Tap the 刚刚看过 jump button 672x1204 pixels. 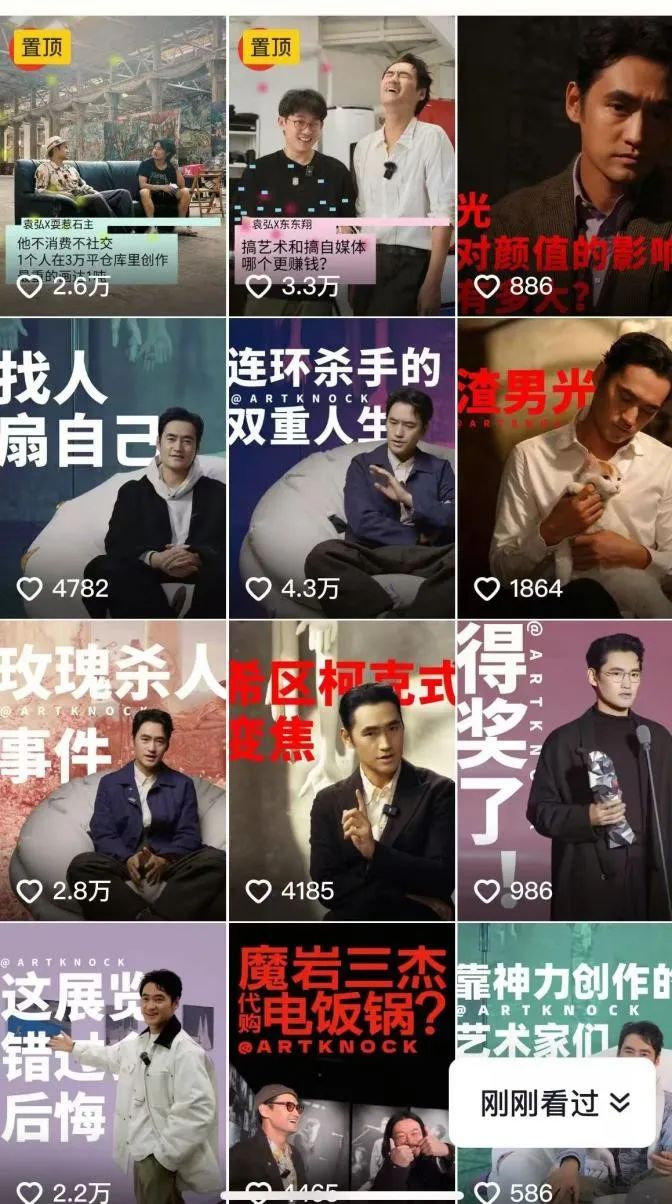pos(557,1102)
